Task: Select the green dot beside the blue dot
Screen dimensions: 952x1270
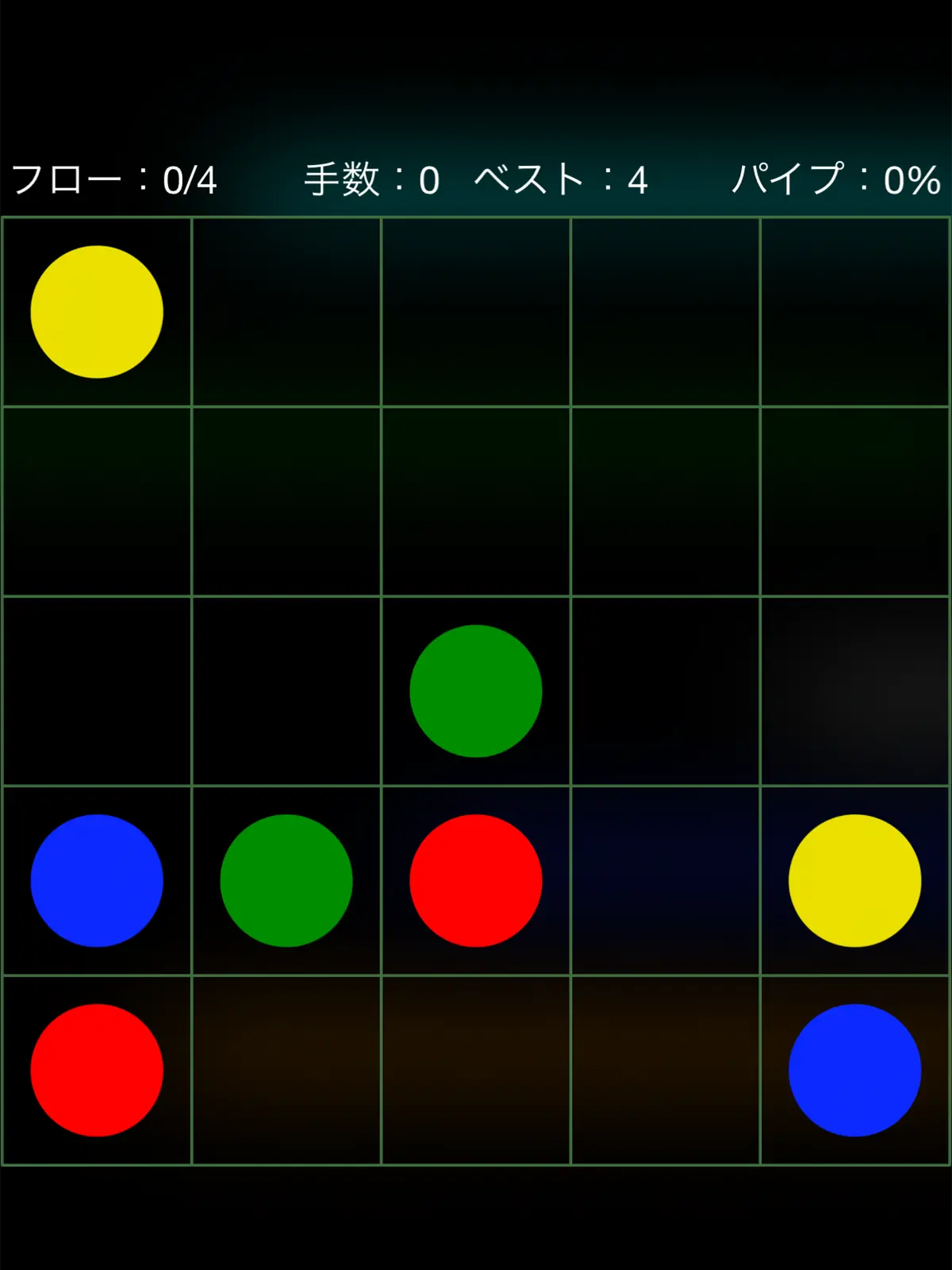Action: 286,881
